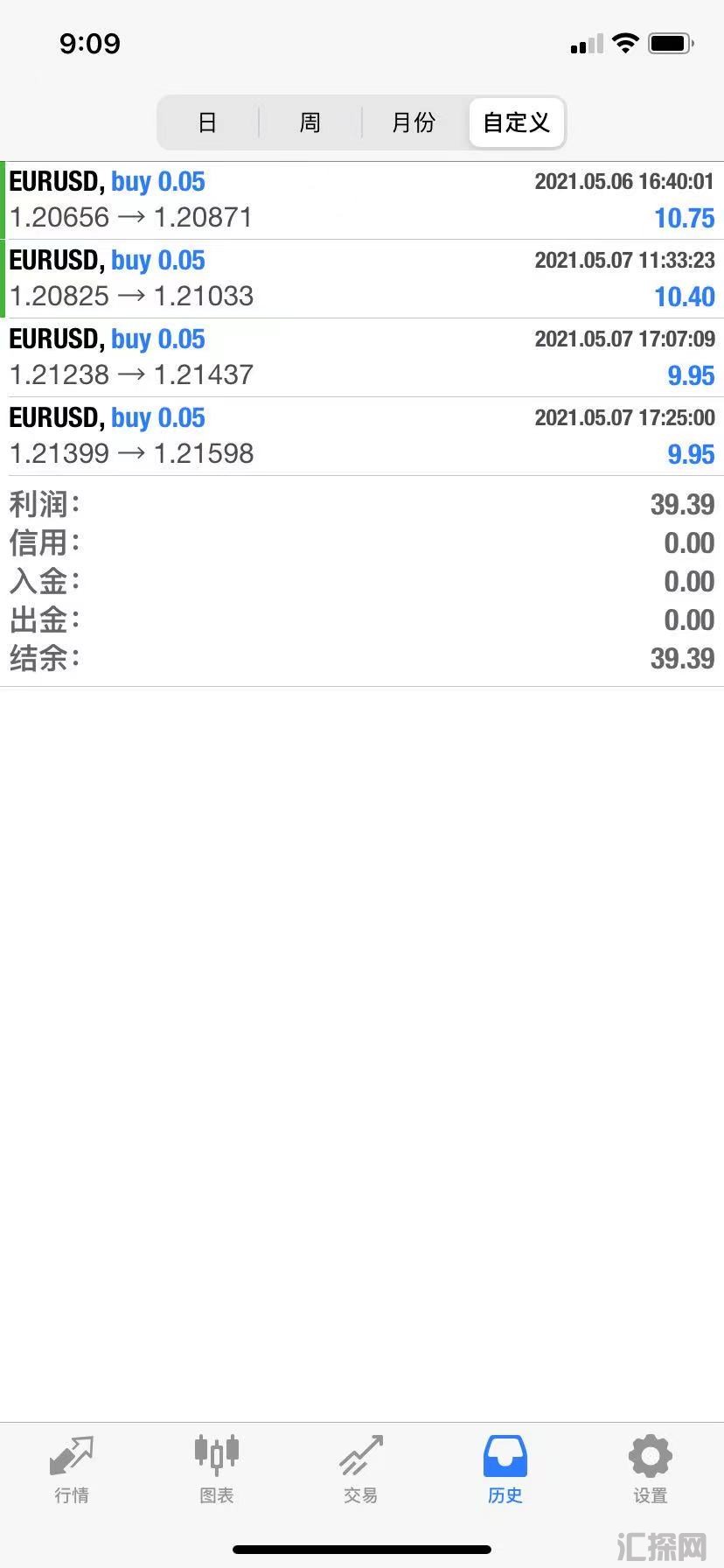The height and width of the screenshot is (1568, 724).
Task: View the EURUSD trade closed at 17:07:09
Action: pyautogui.click(x=362, y=358)
